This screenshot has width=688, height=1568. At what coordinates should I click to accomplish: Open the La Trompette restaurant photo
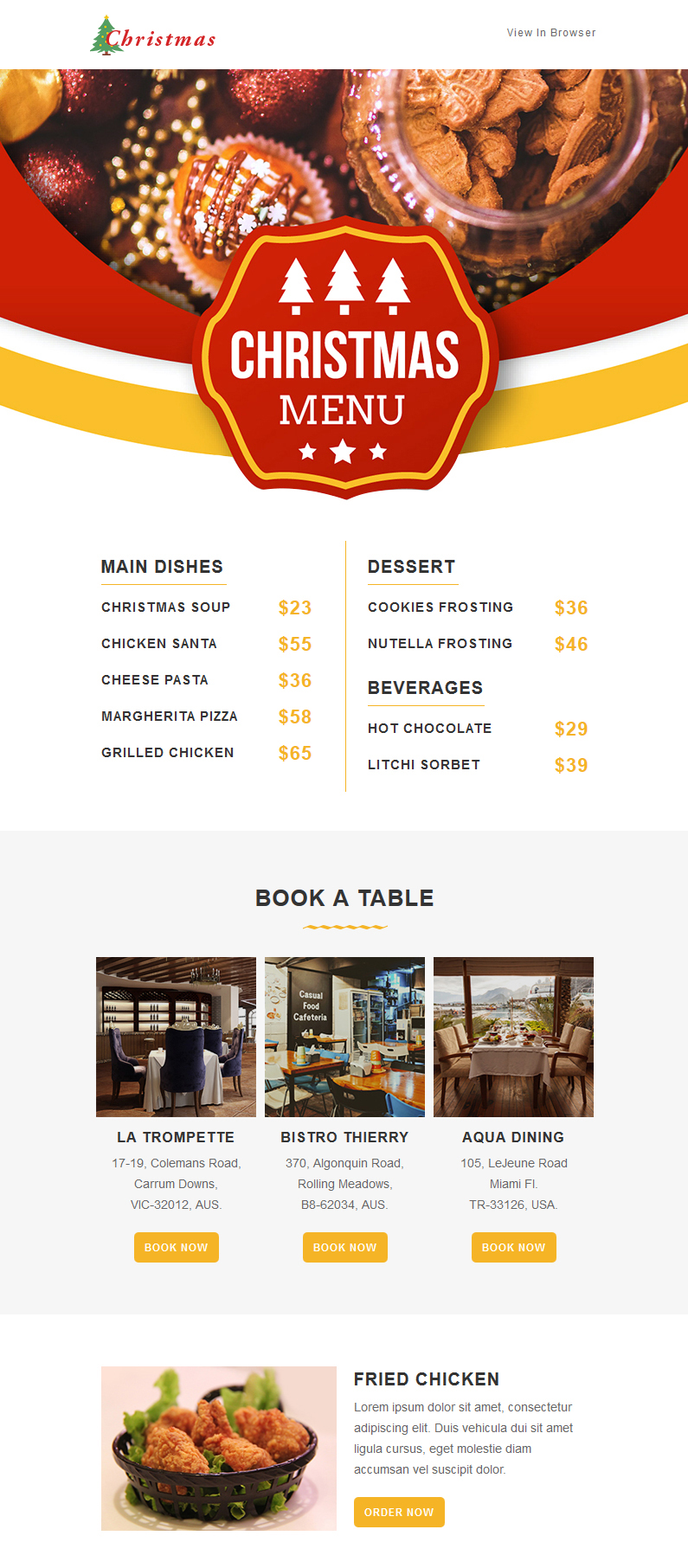pyautogui.click(x=176, y=1036)
